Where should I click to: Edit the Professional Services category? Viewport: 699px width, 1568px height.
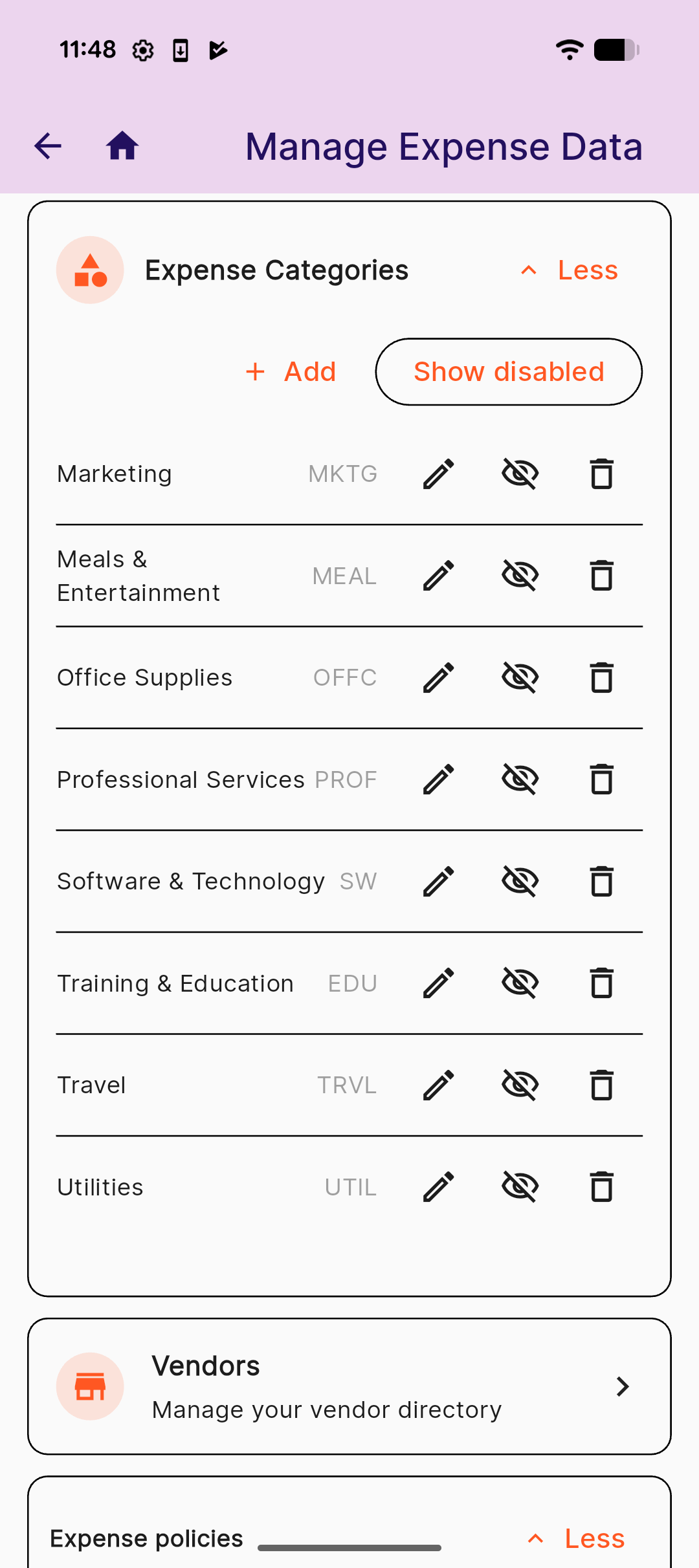439,779
